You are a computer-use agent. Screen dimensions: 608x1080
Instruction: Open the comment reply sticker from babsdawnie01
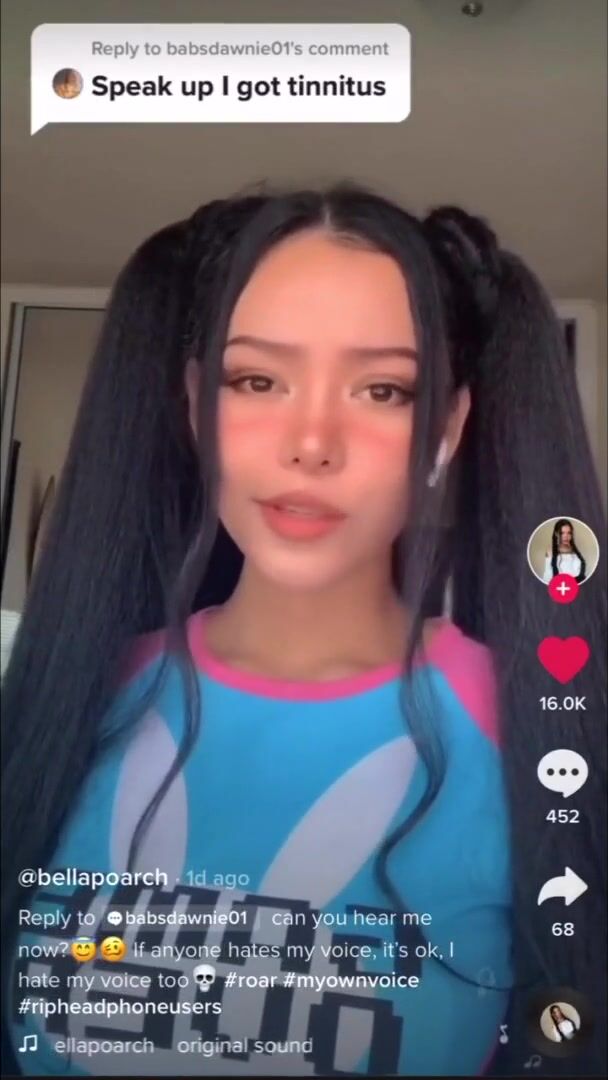click(221, 74)
